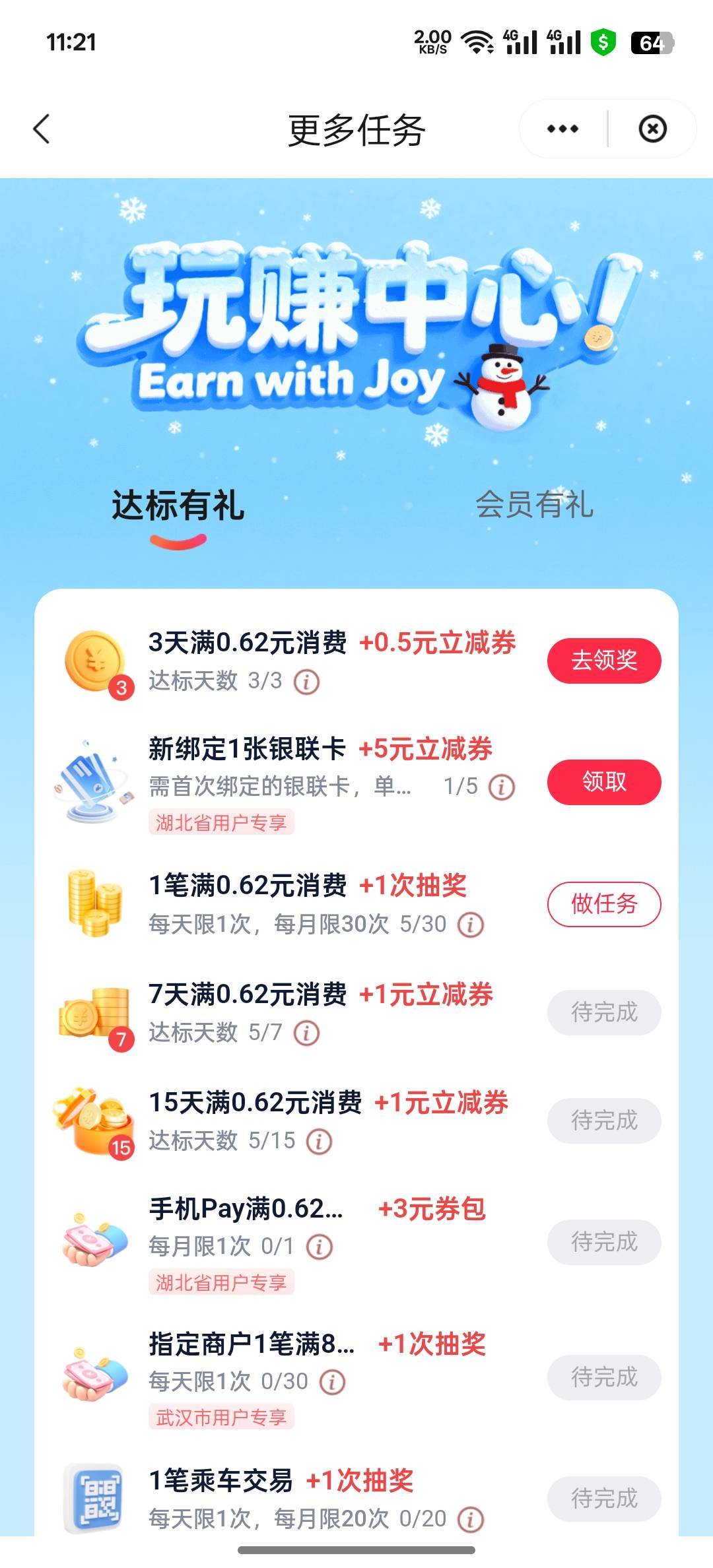
Task: Go back from 更多任务 page
Action: click(42, 129)
